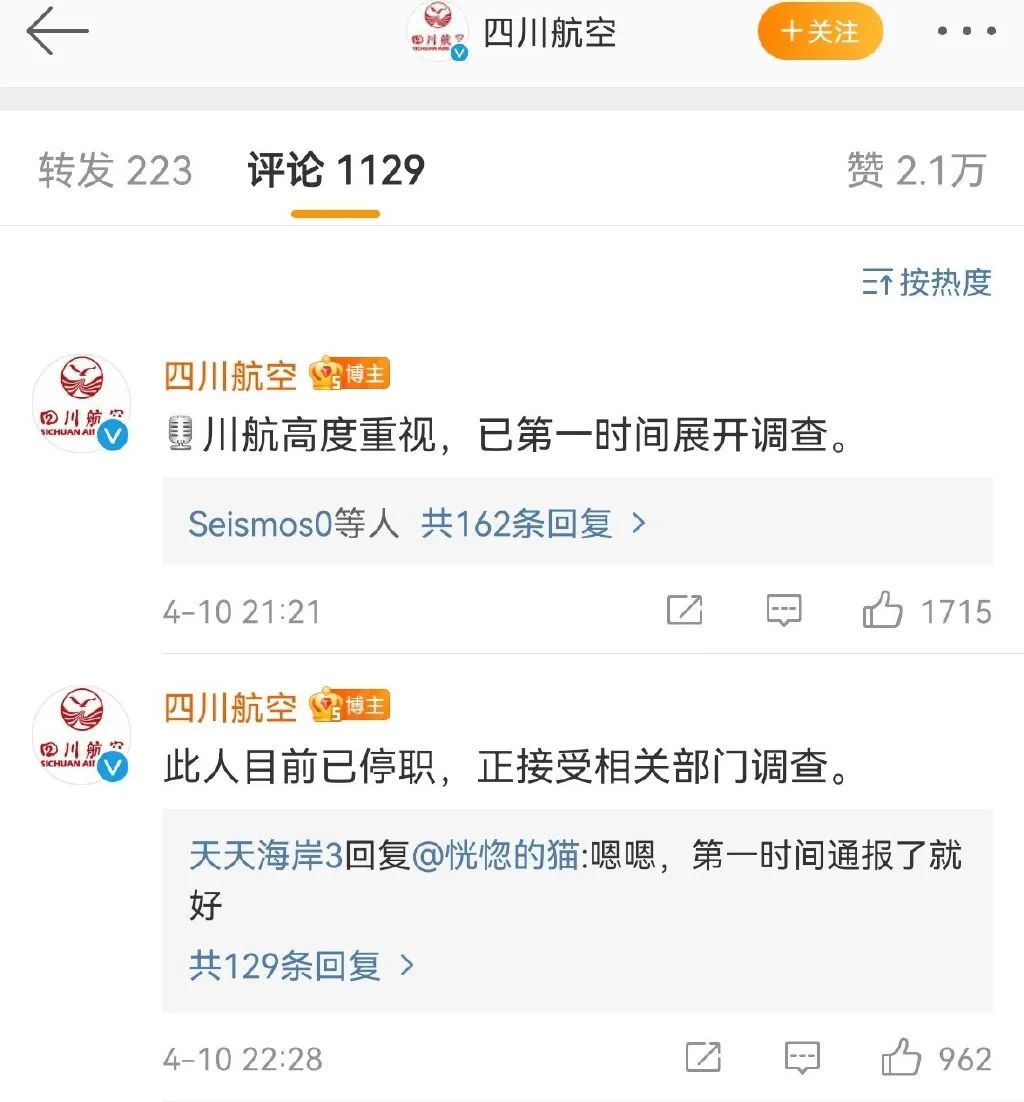Repost the 4-10 22:28 comment

click(x=703, y=1058)
